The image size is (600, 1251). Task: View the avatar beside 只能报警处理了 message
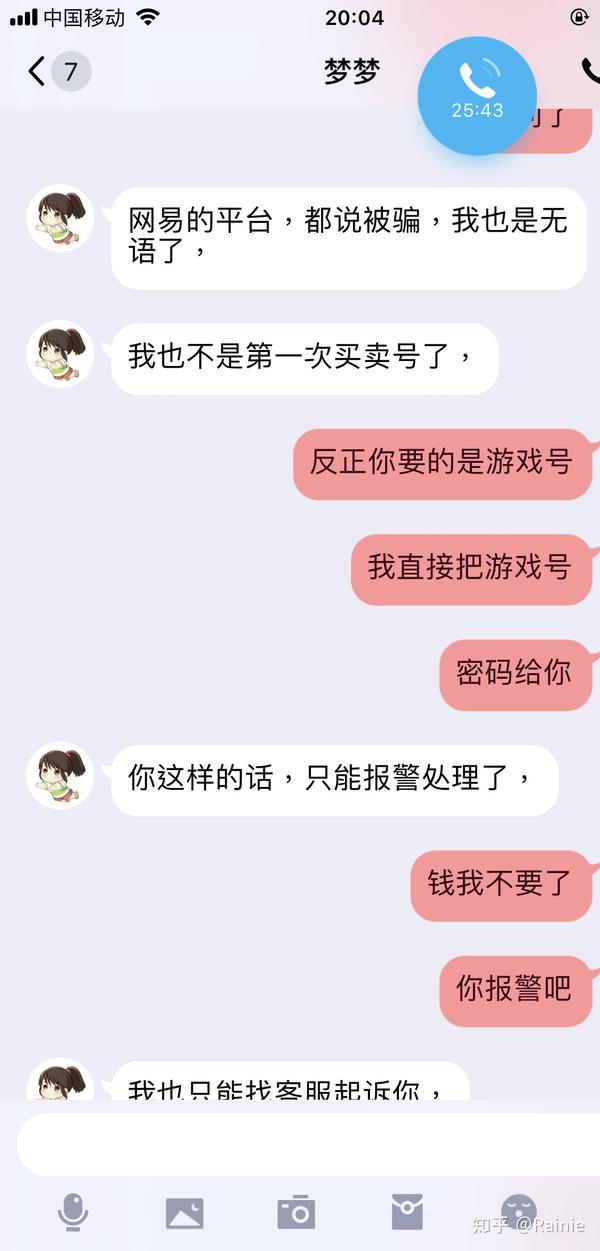click(x=60, y=775)
